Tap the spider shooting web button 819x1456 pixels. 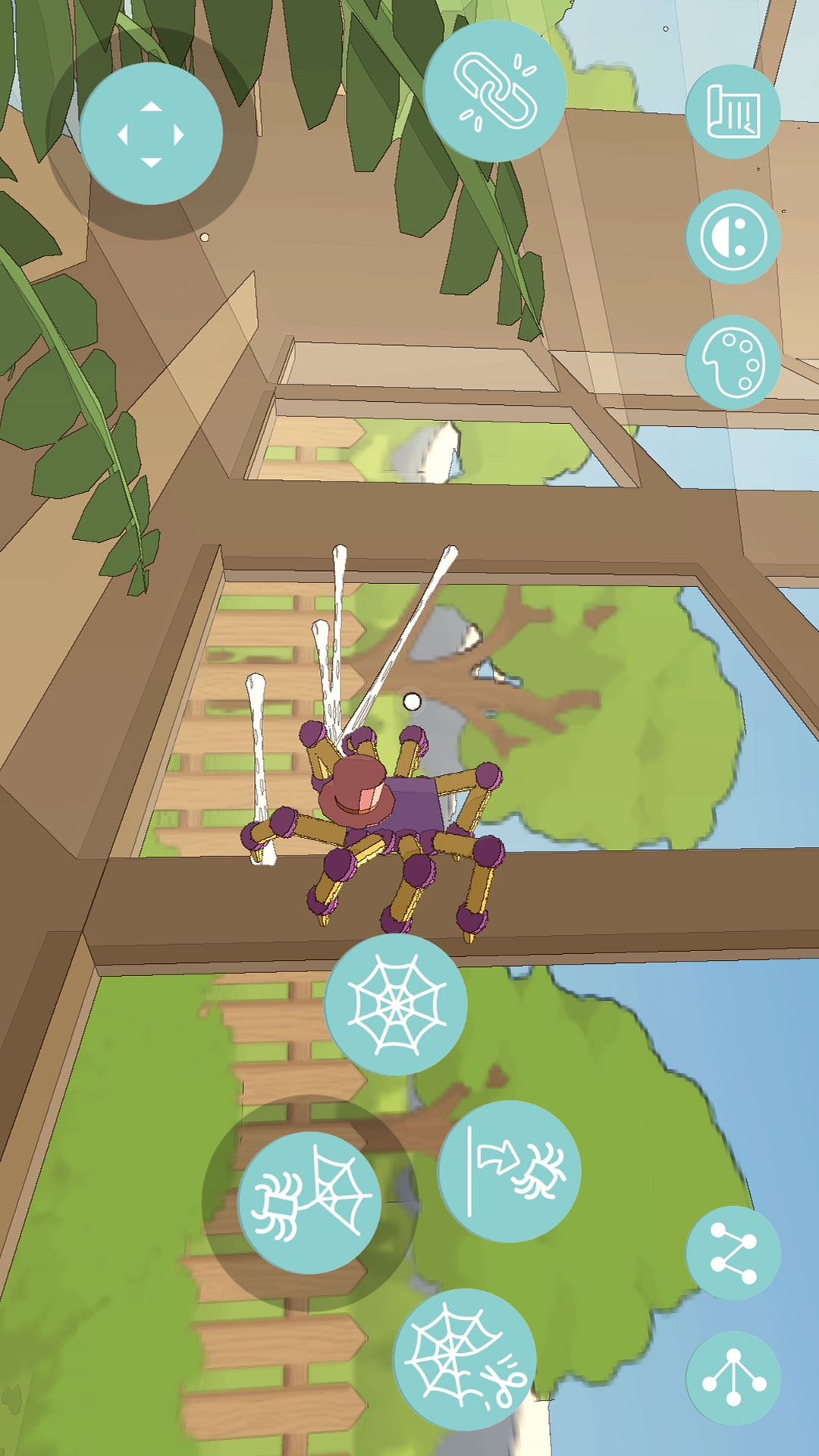pos(309,1203)
